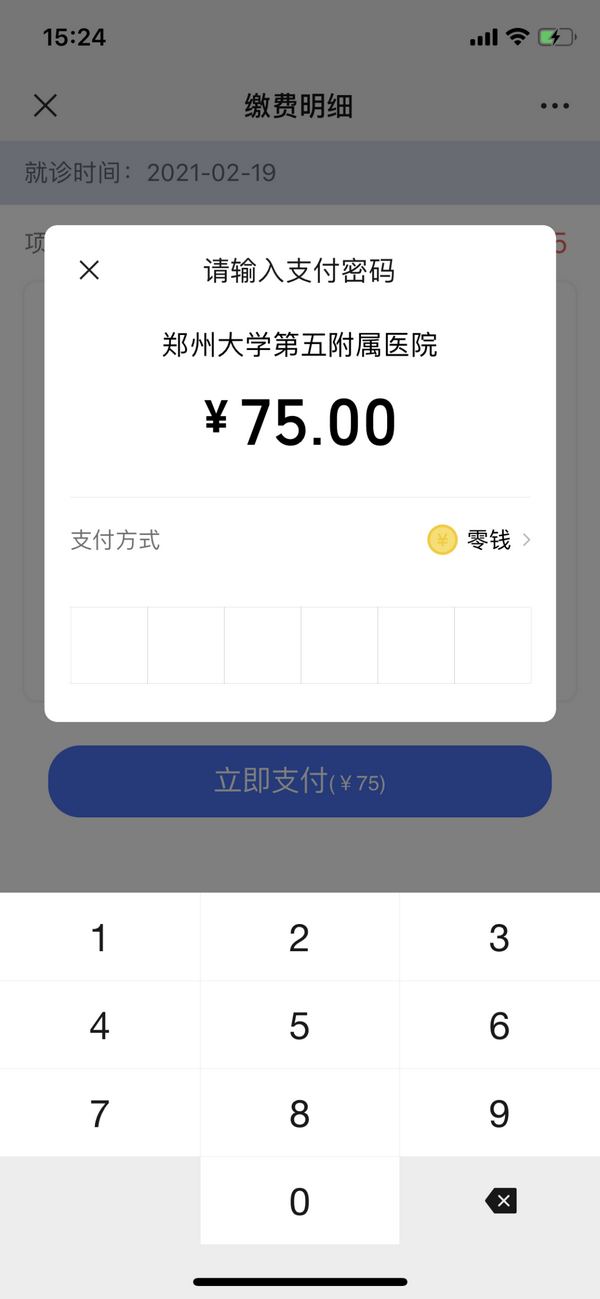Enter digit 6 on the keypad
The width and height of the screenshot is (600, 1299).
[499, 1026]
